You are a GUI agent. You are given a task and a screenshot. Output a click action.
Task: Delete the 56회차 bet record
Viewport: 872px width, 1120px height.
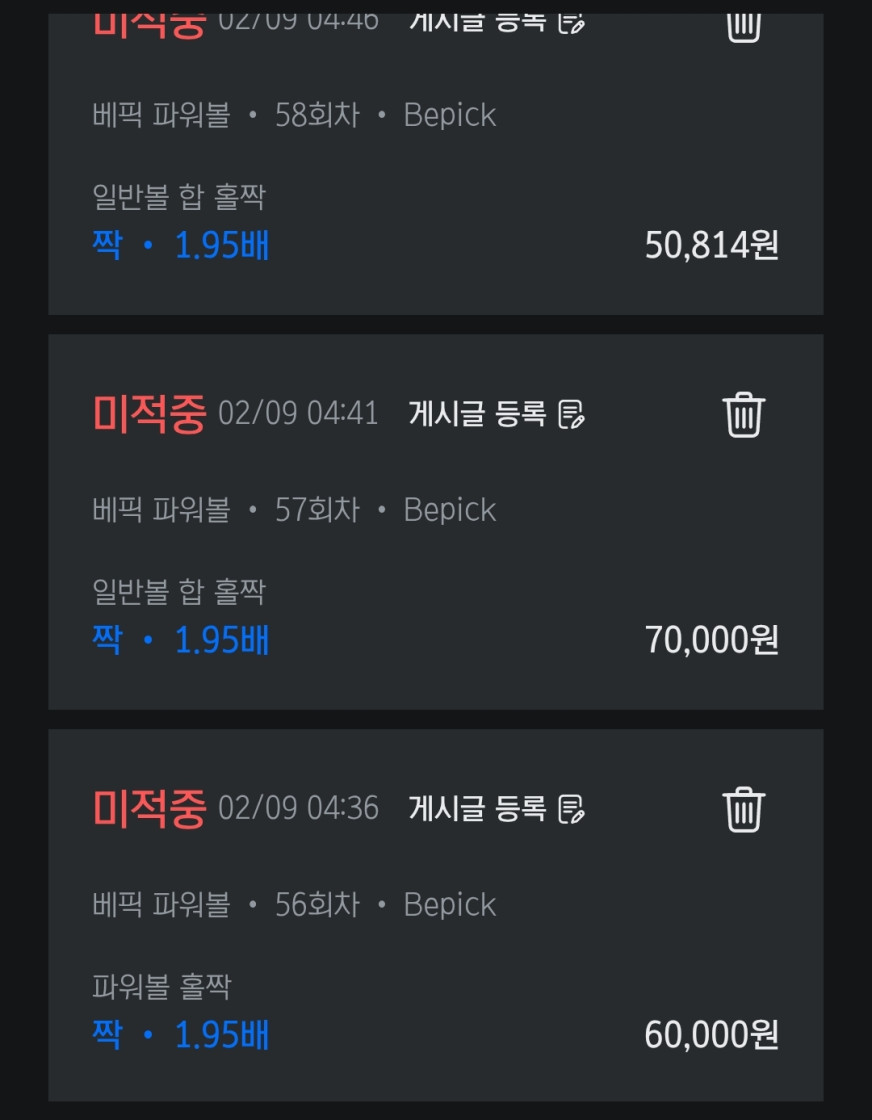click(x=743, y=809)
